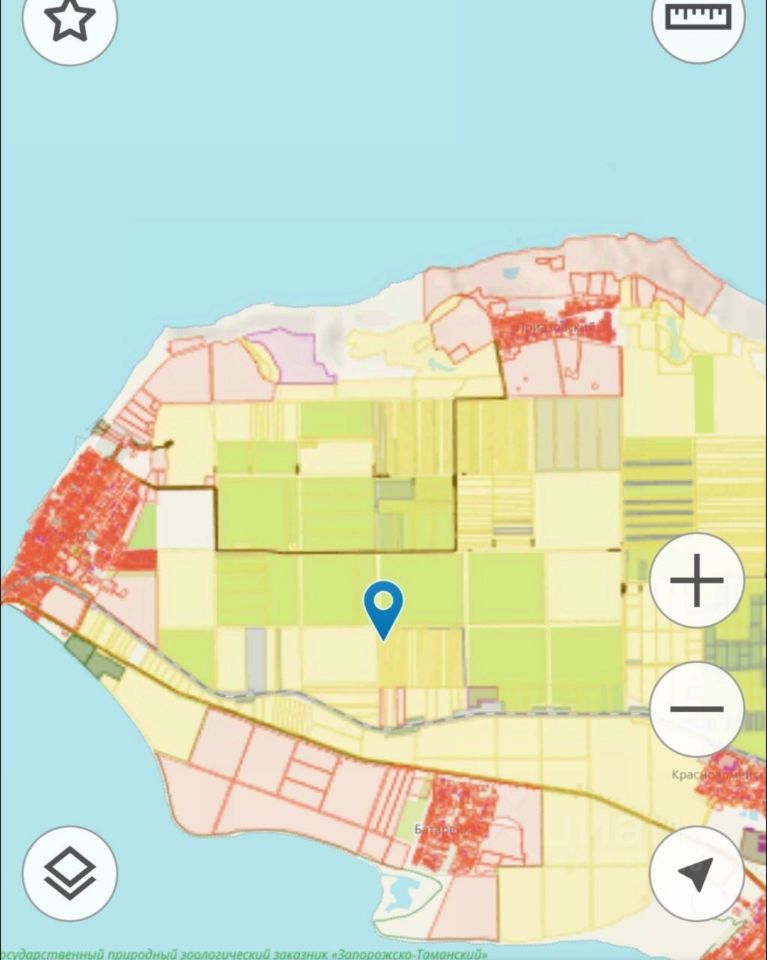Image resolution: width=767 pixels, height=960 pixels.
Task: Open the map layers selector
Action: [70, 874]
